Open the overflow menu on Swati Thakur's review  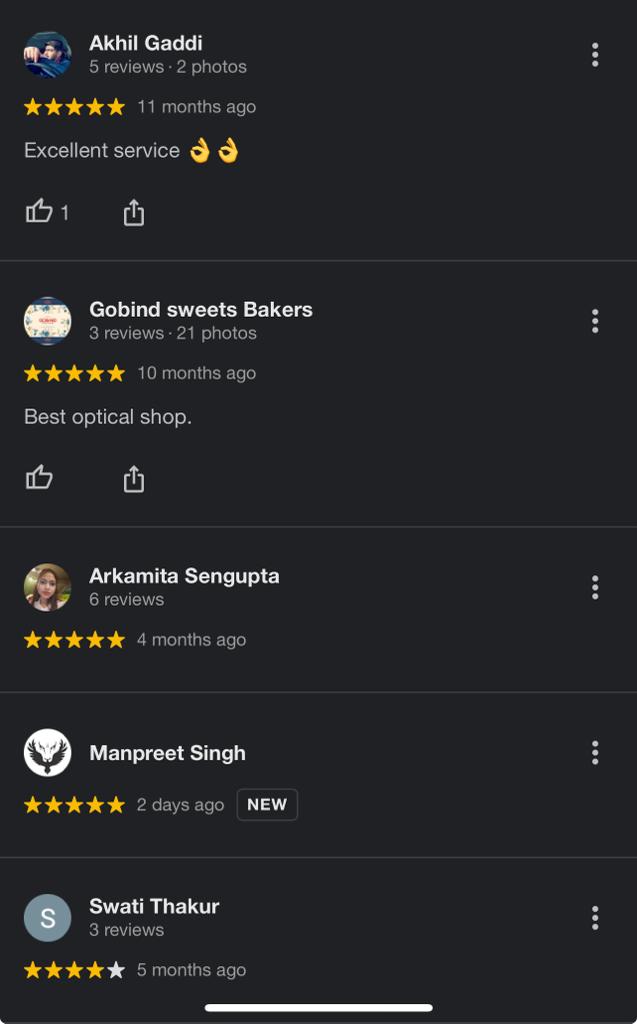[x=595, y=917]
